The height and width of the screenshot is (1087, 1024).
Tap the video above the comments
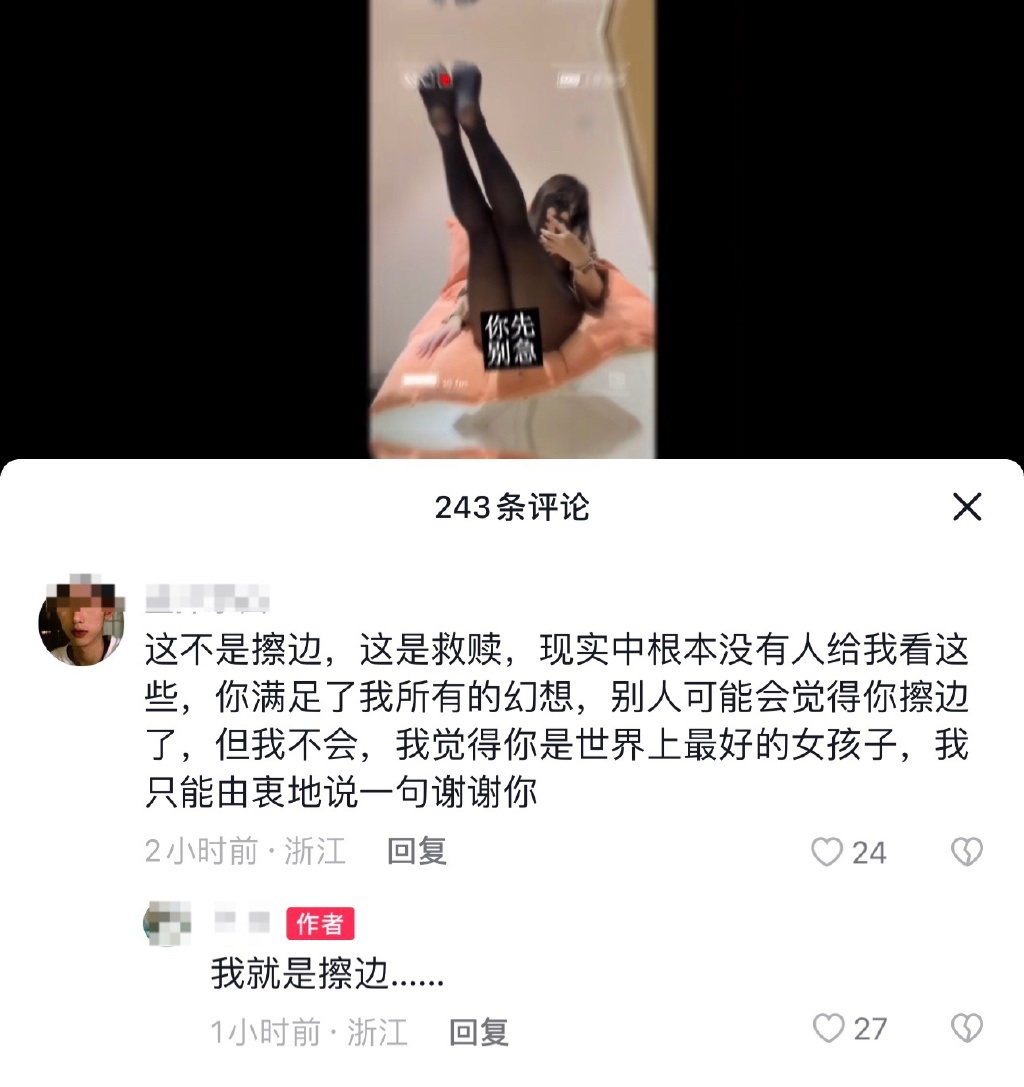(512, 230)
